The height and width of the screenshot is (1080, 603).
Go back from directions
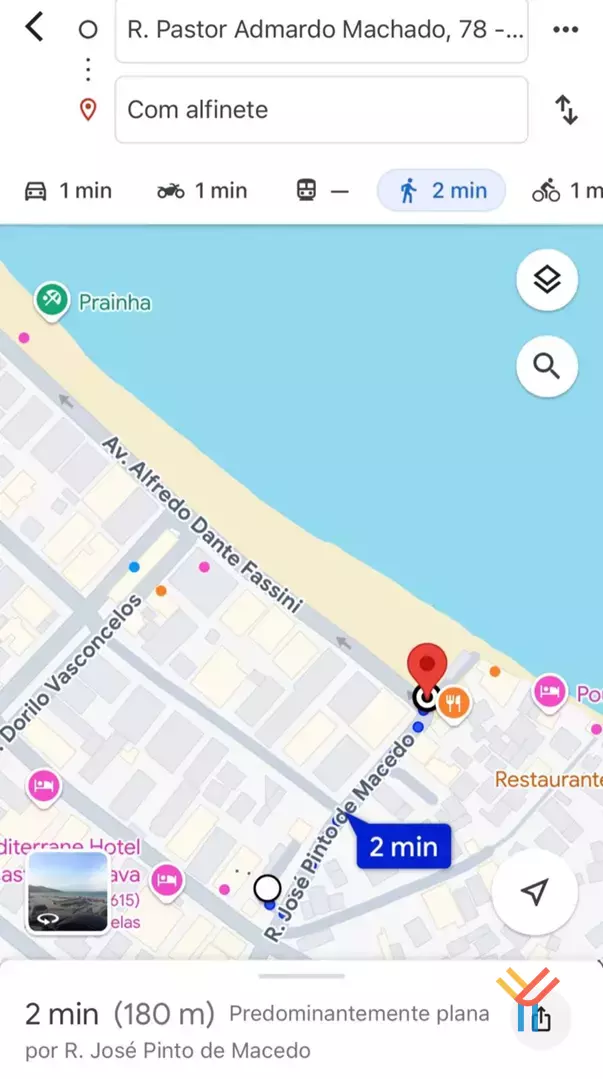(35, 28)
